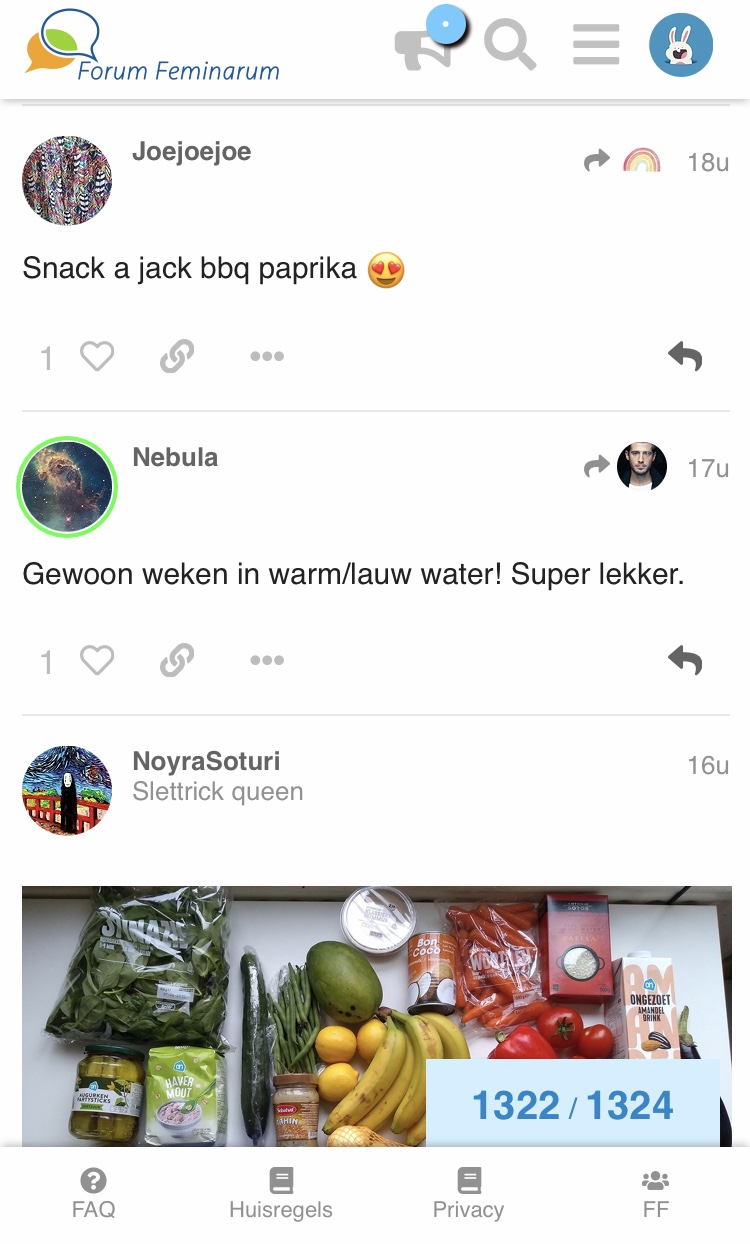This screenshot has height=1244, width=750.
Task: Reply to Nebula's post
Action: 685,660
